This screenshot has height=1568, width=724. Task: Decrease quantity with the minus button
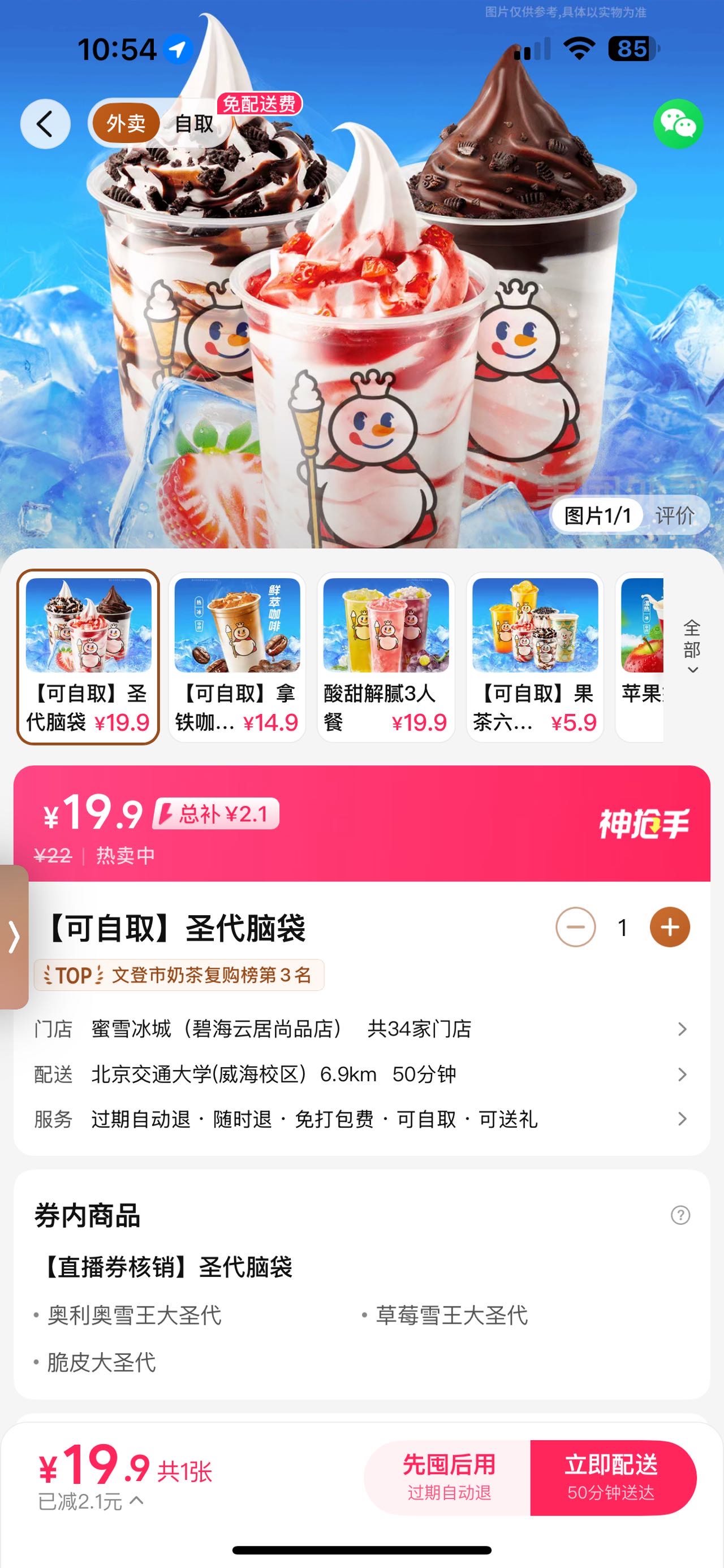(575, 928)
